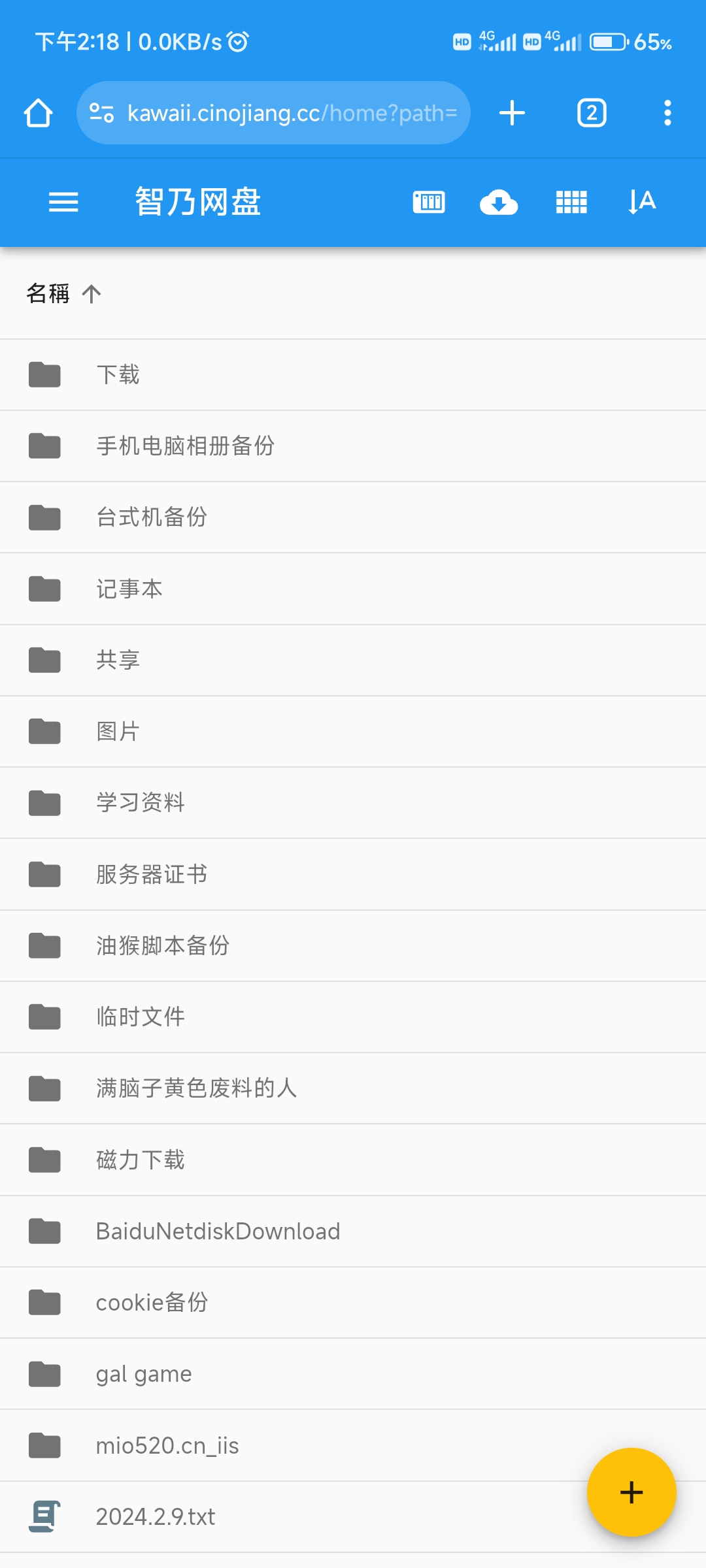Open the sort order options
Screen dimensions: 706x1568
pos(642,202)
